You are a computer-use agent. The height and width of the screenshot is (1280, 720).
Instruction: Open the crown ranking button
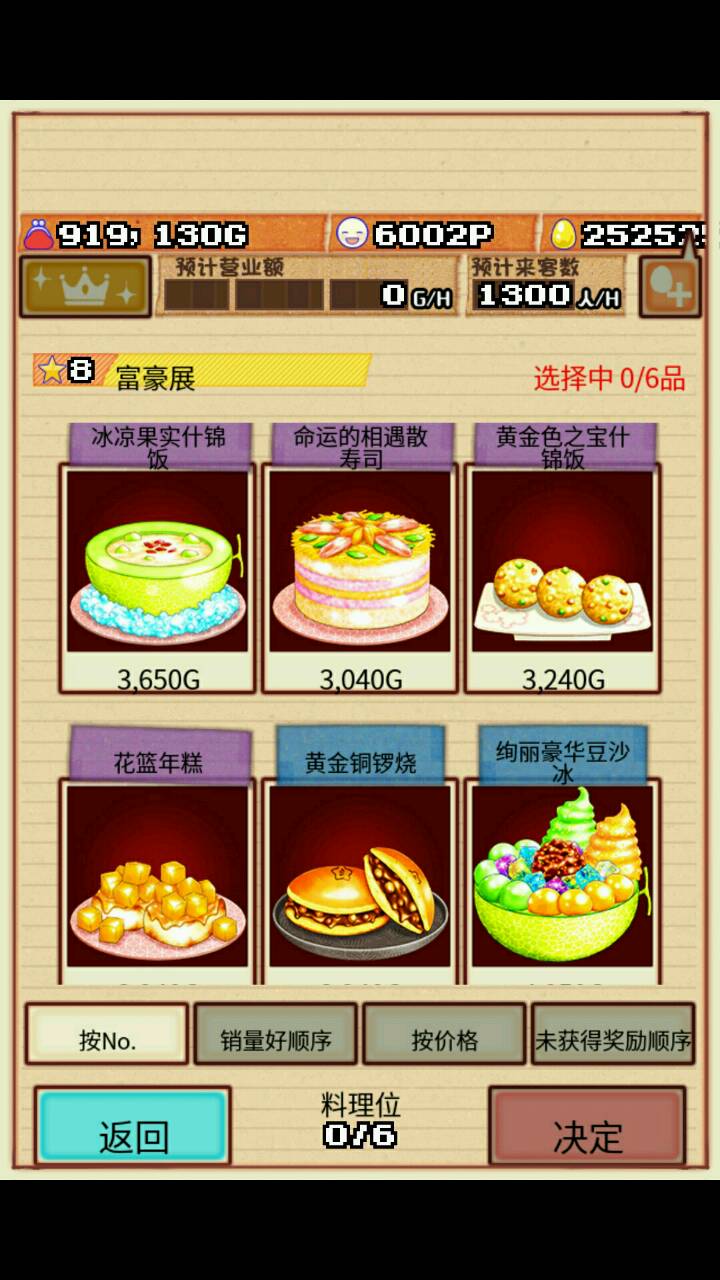pyautogui.click(x=85, y=287)
